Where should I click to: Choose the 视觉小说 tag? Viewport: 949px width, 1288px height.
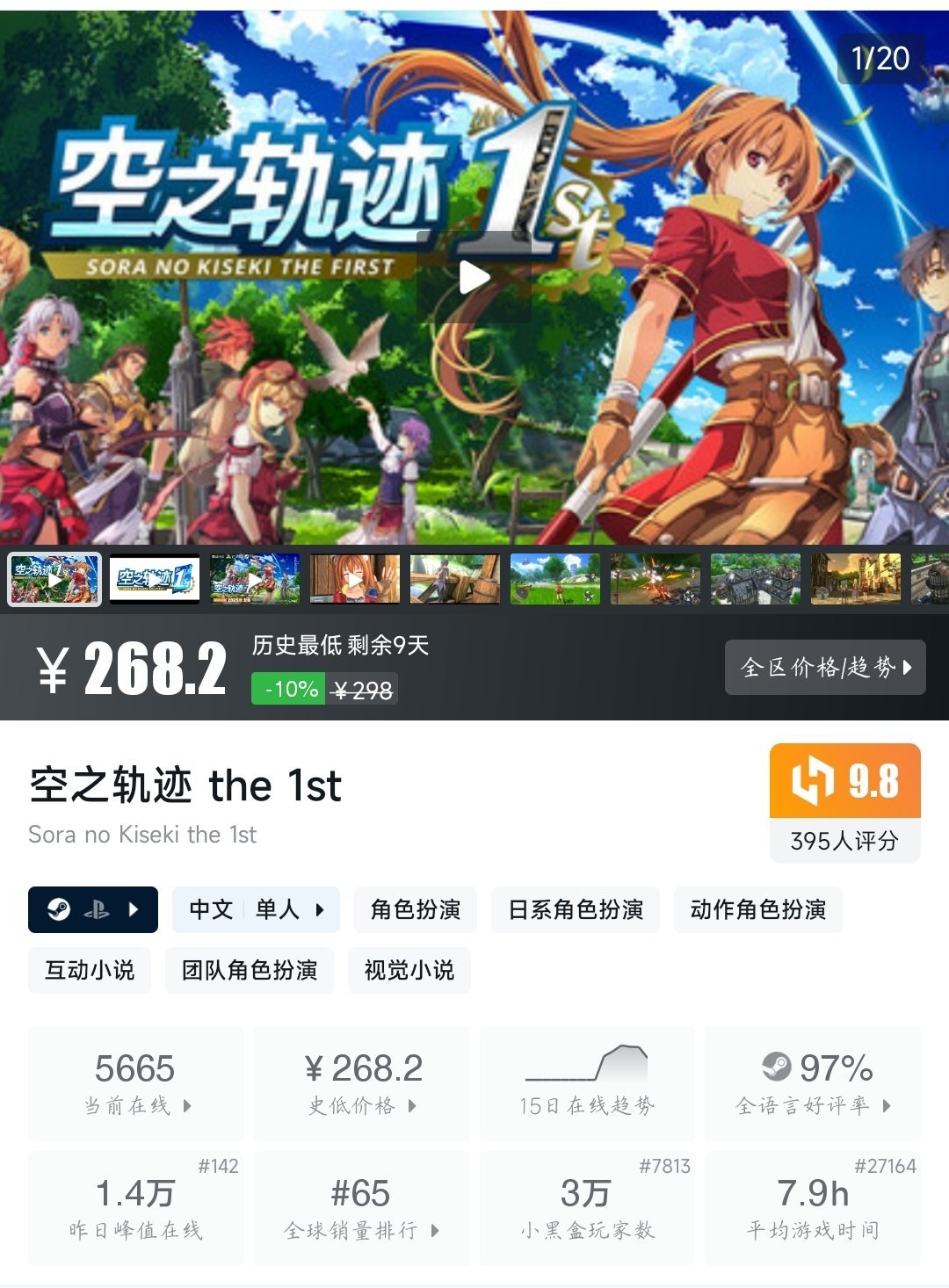tap(409, 970)
